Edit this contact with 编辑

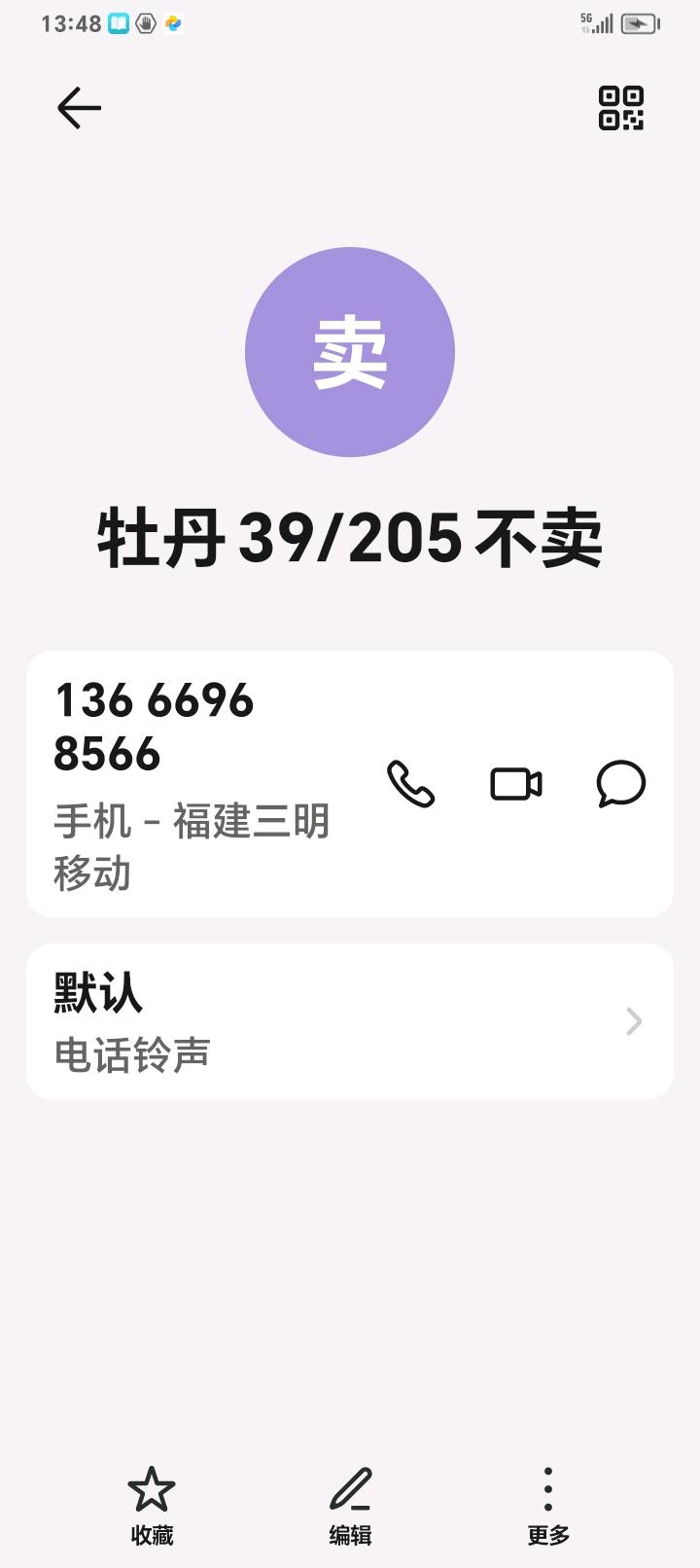click(x=350, y=1506)
